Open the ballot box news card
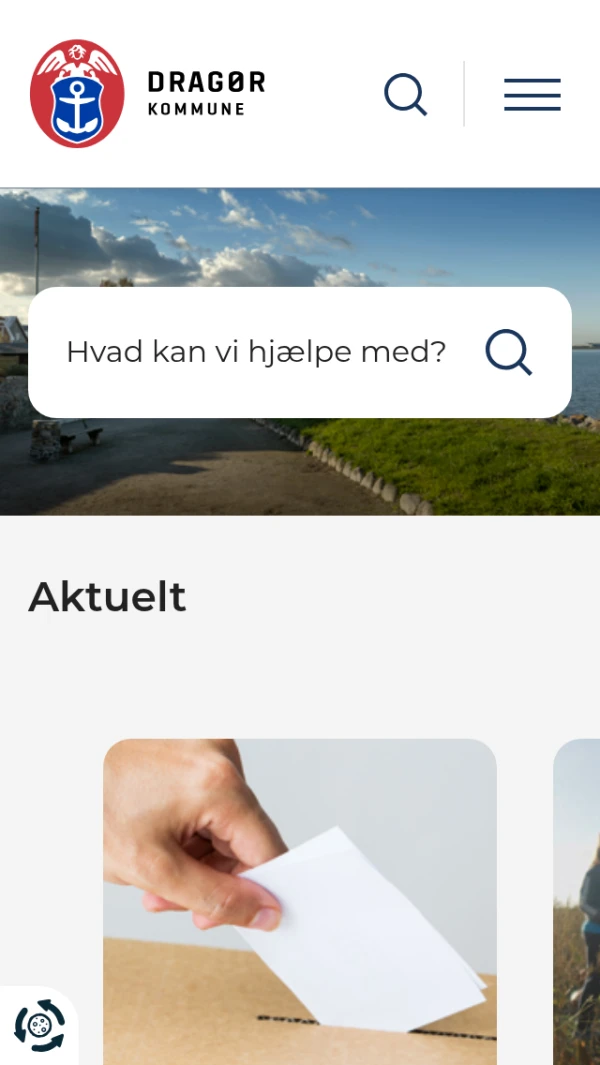The image size is (600, 1065). click(x=300, y=900)
